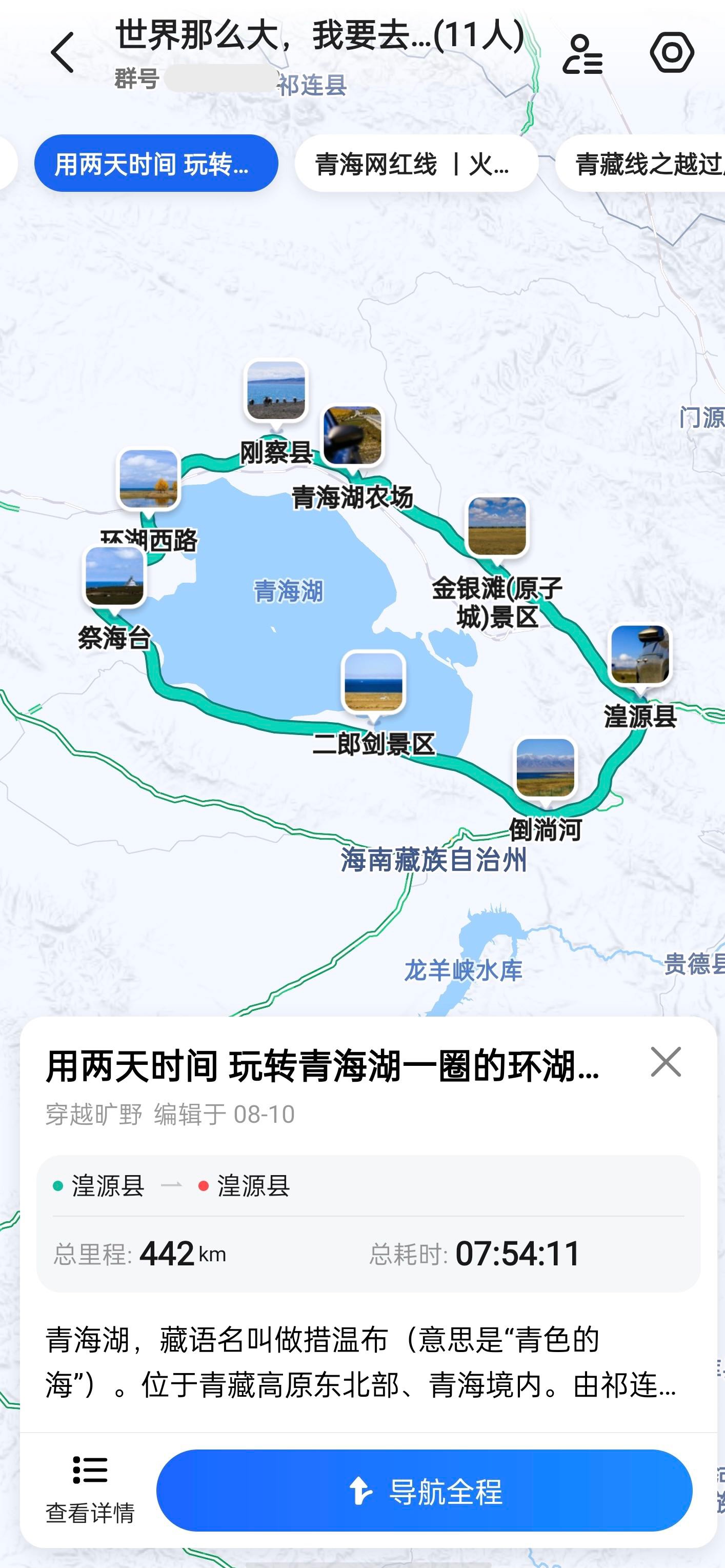This screenshot has width=725, height=1568.
Task: Open the 刚察县 photo marker
Action: click(276, 391)
